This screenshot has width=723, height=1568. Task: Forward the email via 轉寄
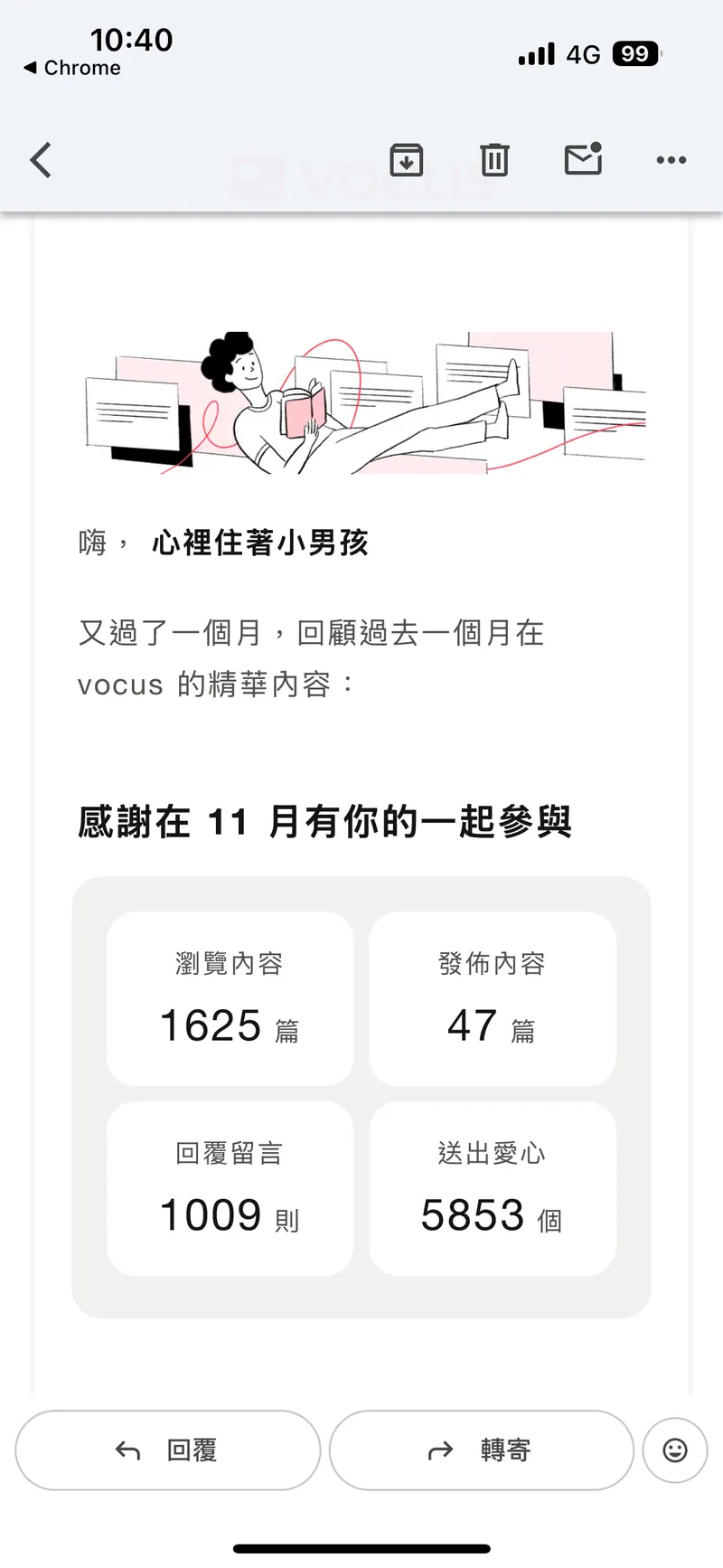pyautogui.click(x=481, y=1450)
